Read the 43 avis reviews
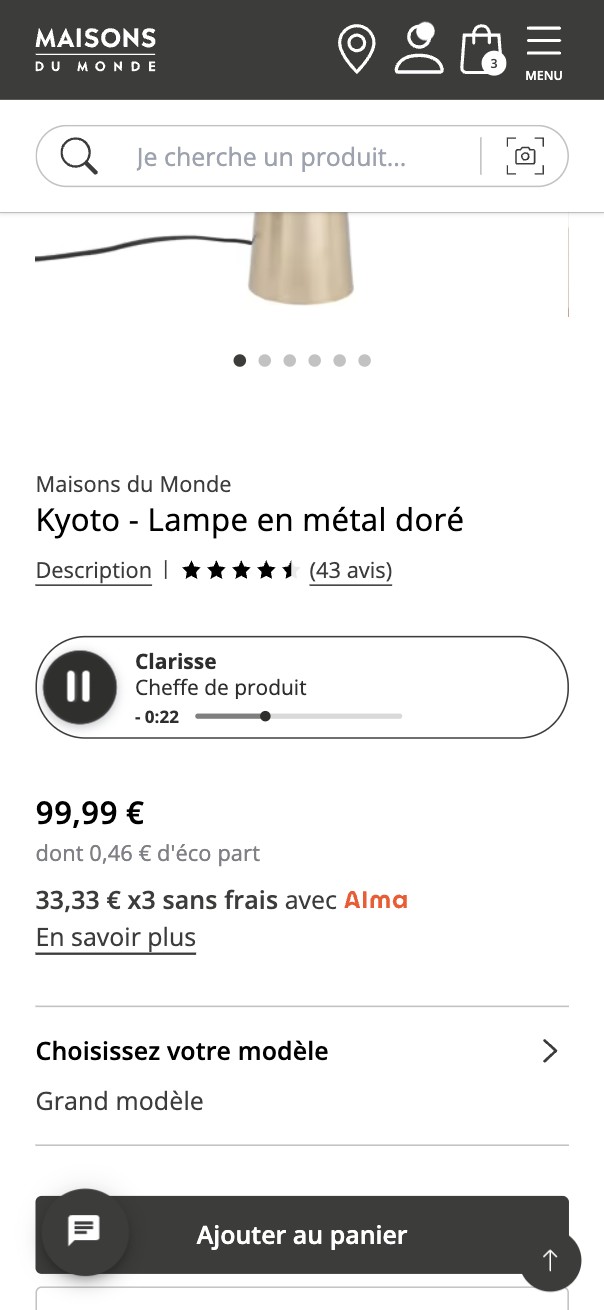Screen dimensions: 604x1310 (350, 571)
